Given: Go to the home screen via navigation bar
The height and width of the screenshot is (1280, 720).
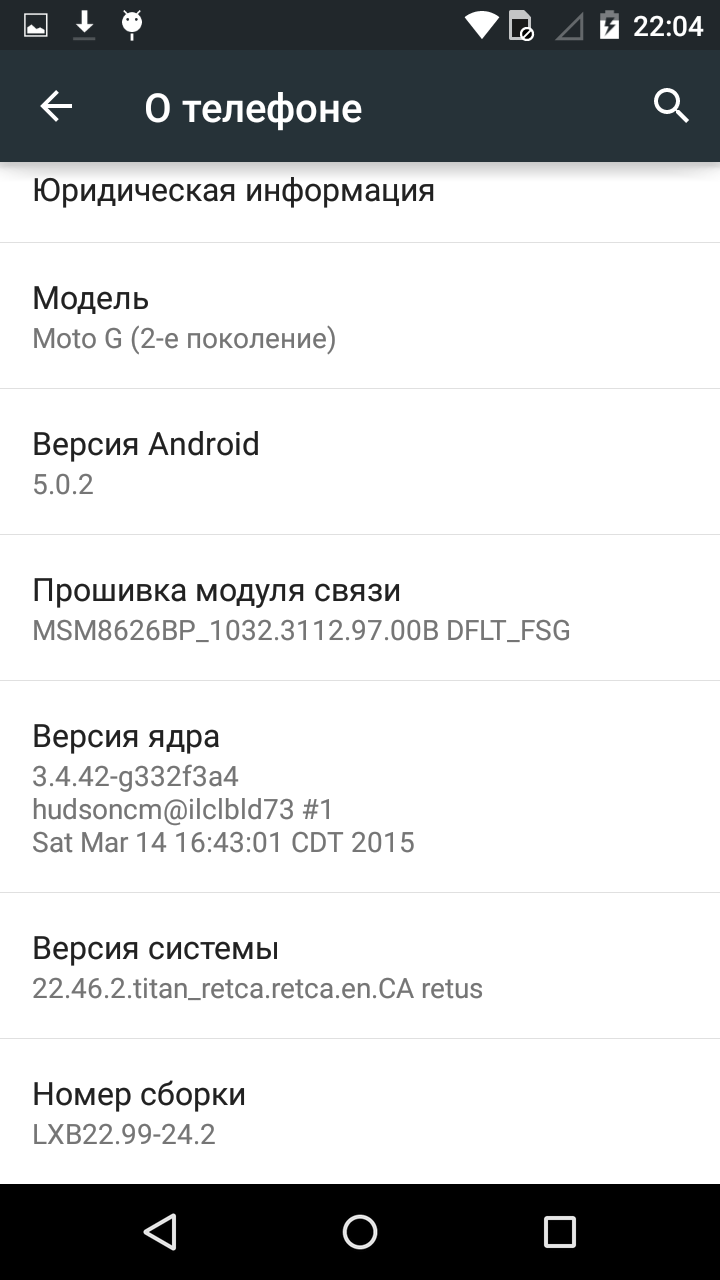Looking at the screenshot, I should [360, 1232].
